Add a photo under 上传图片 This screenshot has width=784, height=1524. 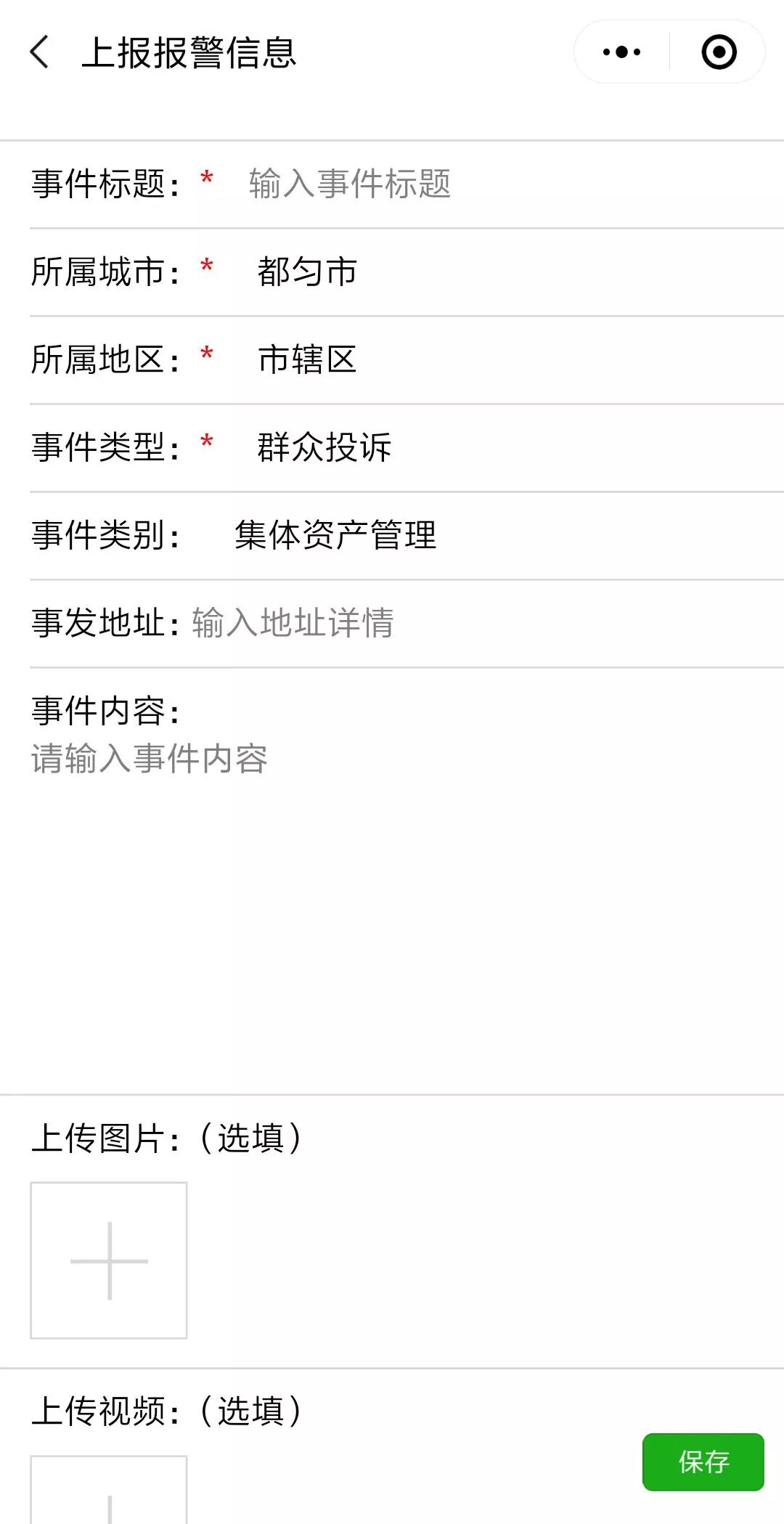click(109, 1260)
